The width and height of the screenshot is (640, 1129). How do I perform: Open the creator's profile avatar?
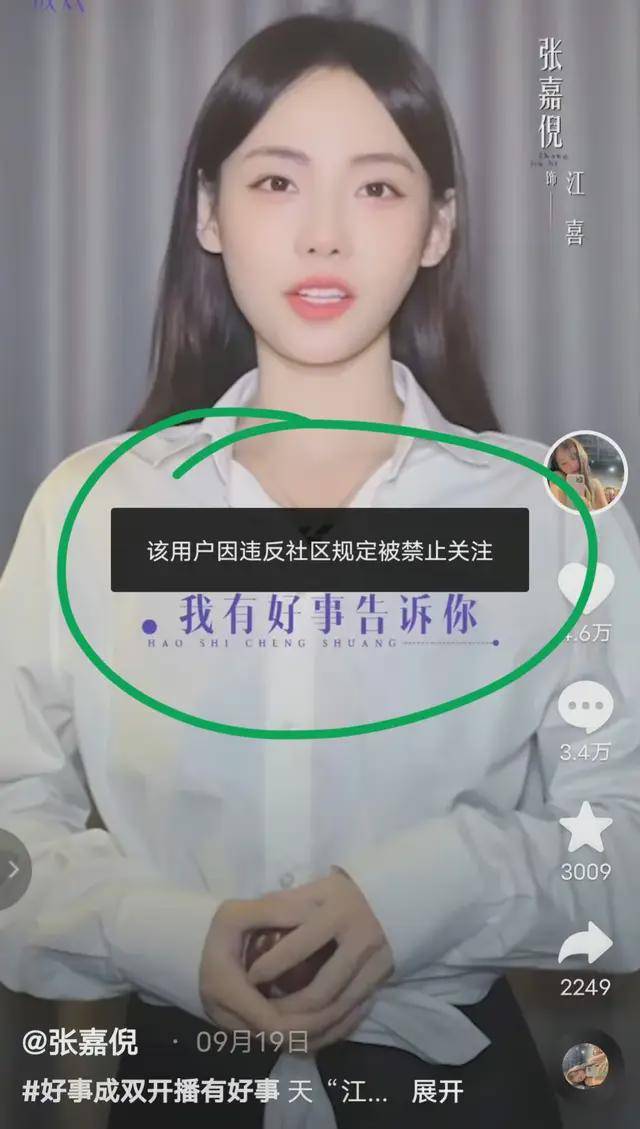[x=585, y=472]
